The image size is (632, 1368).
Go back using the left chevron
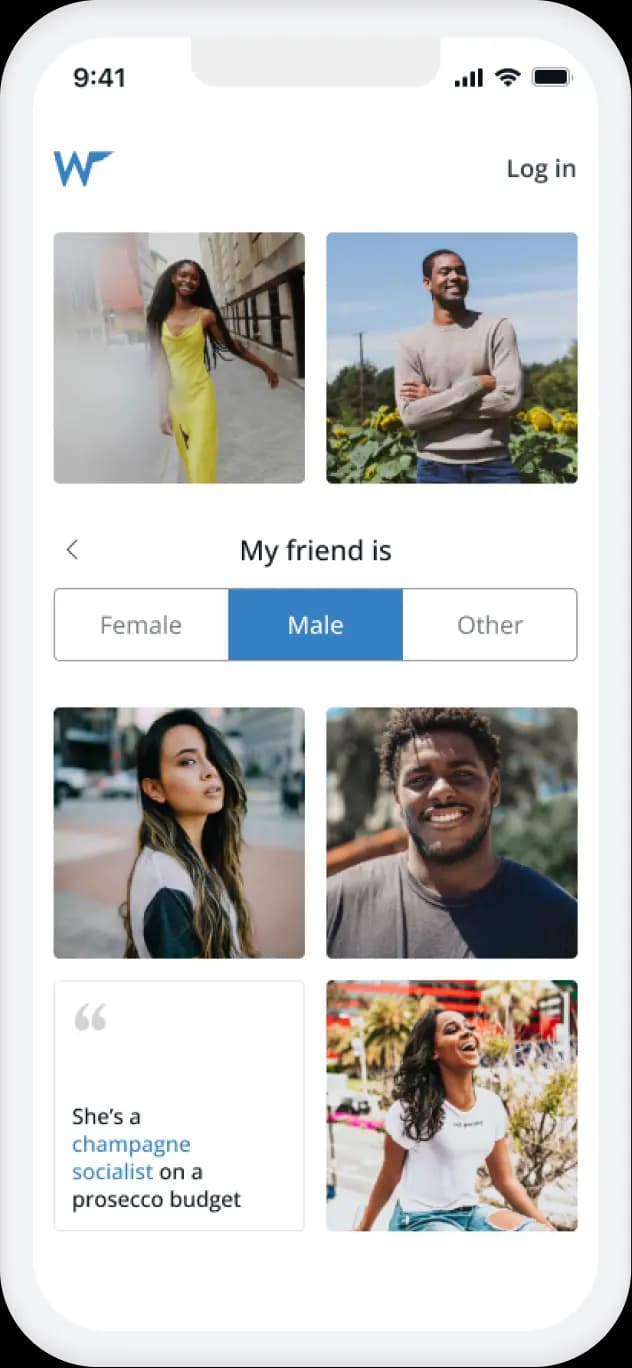[72, 549]
